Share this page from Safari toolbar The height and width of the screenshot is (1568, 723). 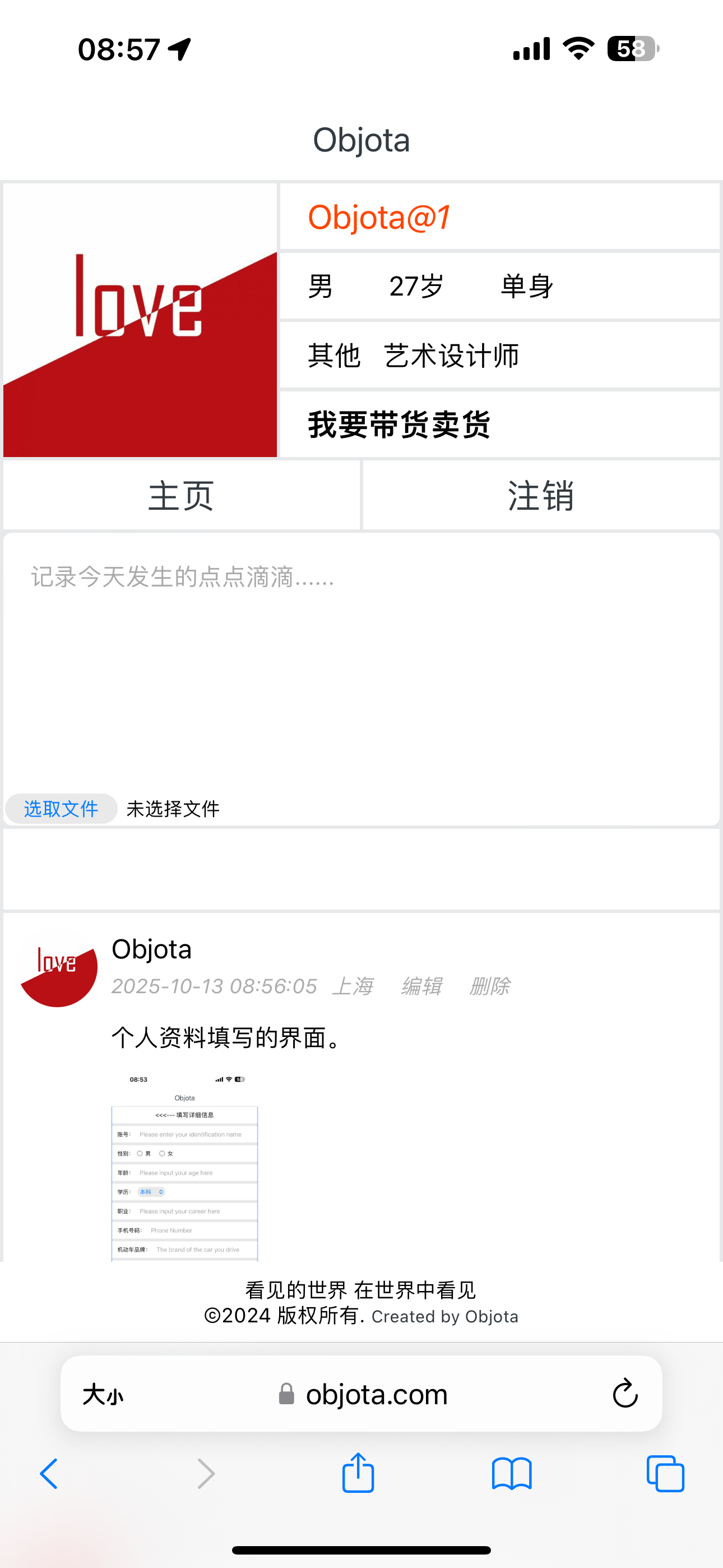click(358, 1473)
